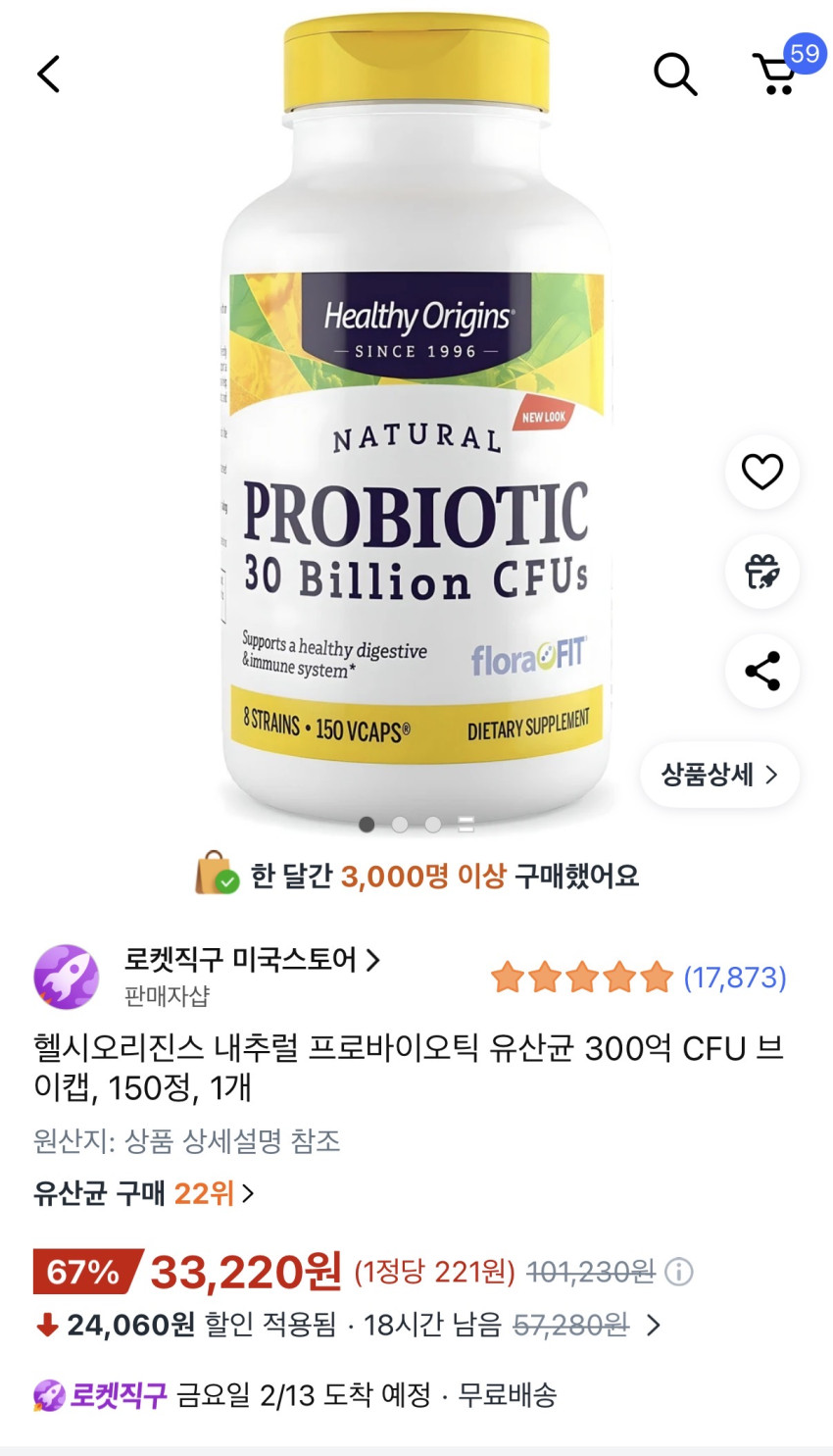This screenshot has width=833, height=1456.
Task: Open 유산균 구매 22위 ranking
Action: click(x=144, y=1193)
